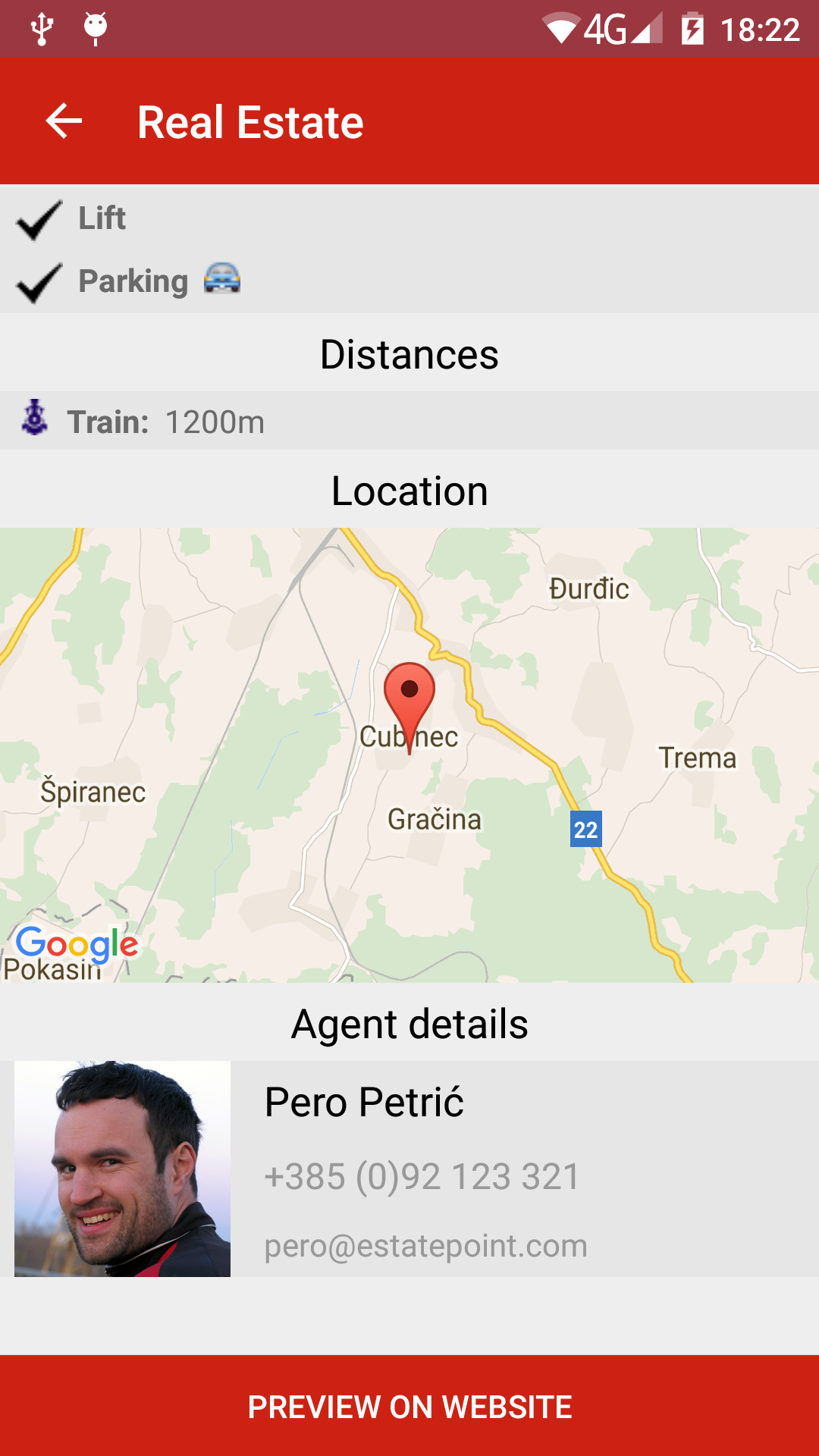Viewport: 819px width, 1456px height.
Task: Tap the PREVIEW ON WEBSITE button
Action: click(409, 1406)
